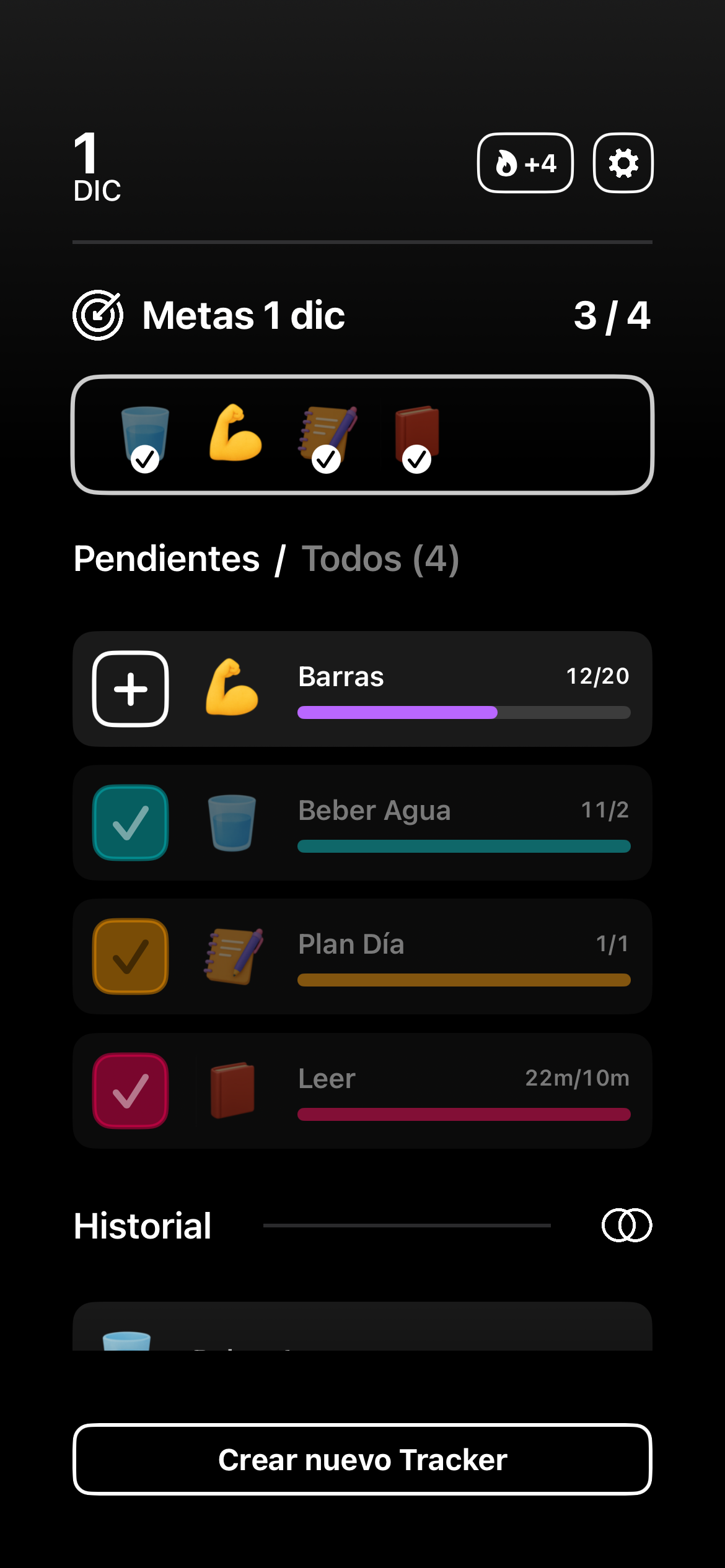Uncheck the Beber Agua completion checkbox
Image resolution: width=725 pixels, height=1568 pixels.
coord(130,822)
